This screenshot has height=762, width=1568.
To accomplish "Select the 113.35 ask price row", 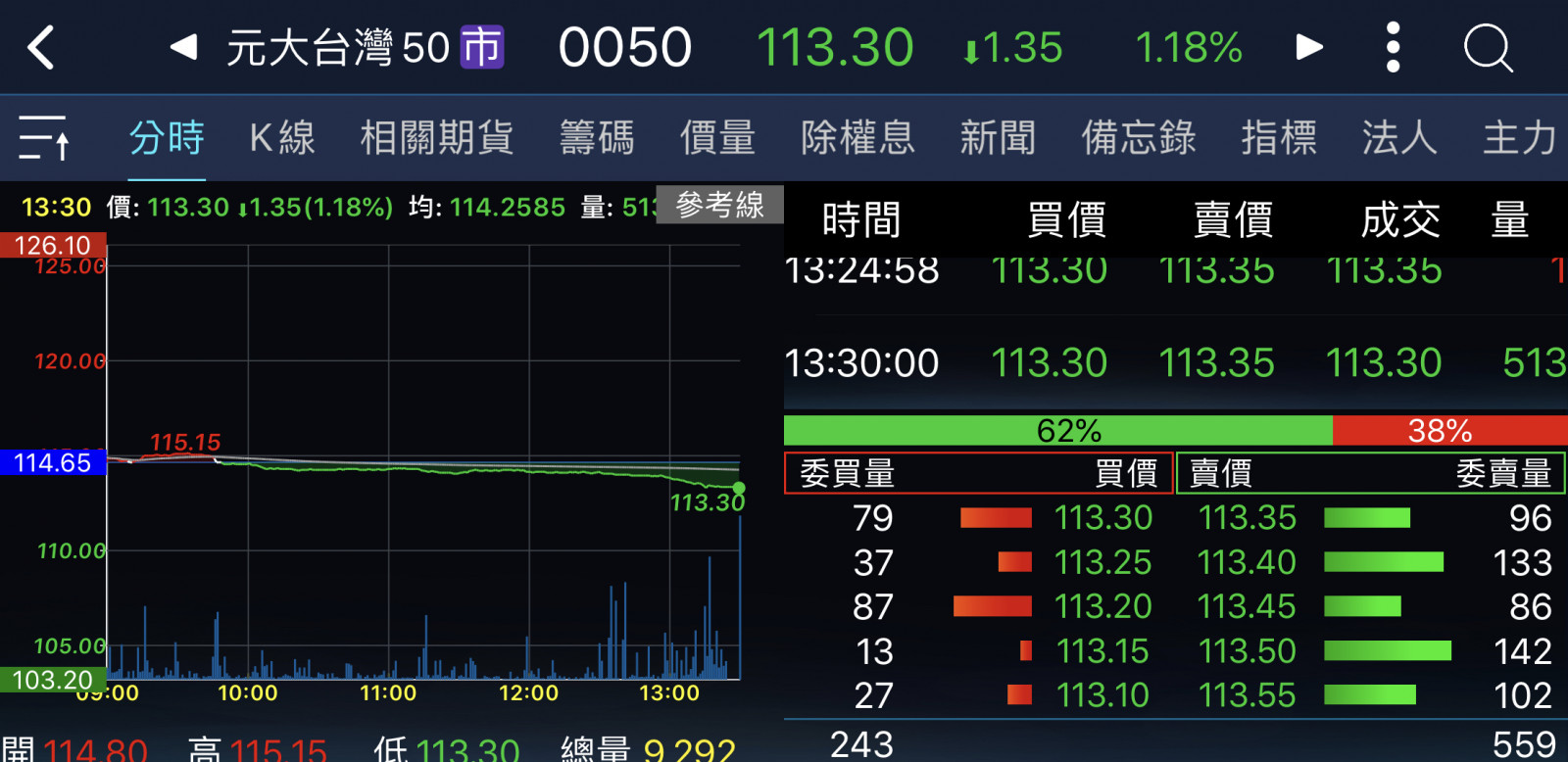I will pyautogui.click(x=1248, y=518).
